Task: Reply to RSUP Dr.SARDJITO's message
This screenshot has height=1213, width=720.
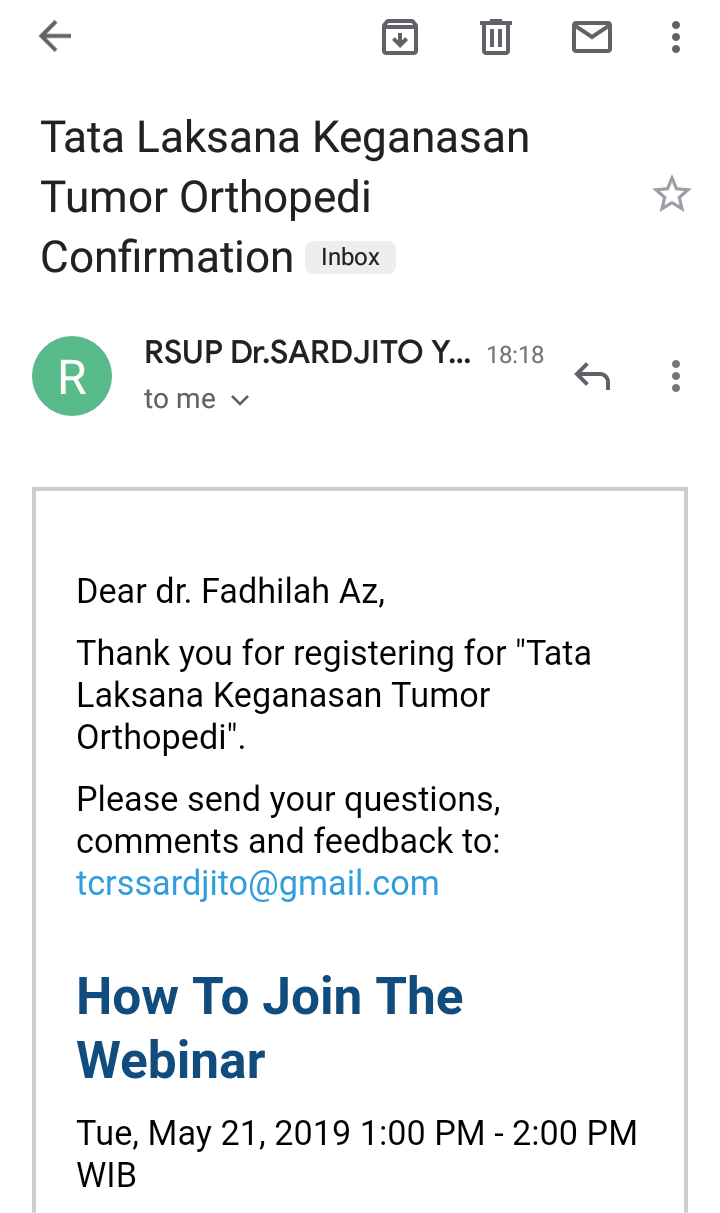Action: click(592, 376)
